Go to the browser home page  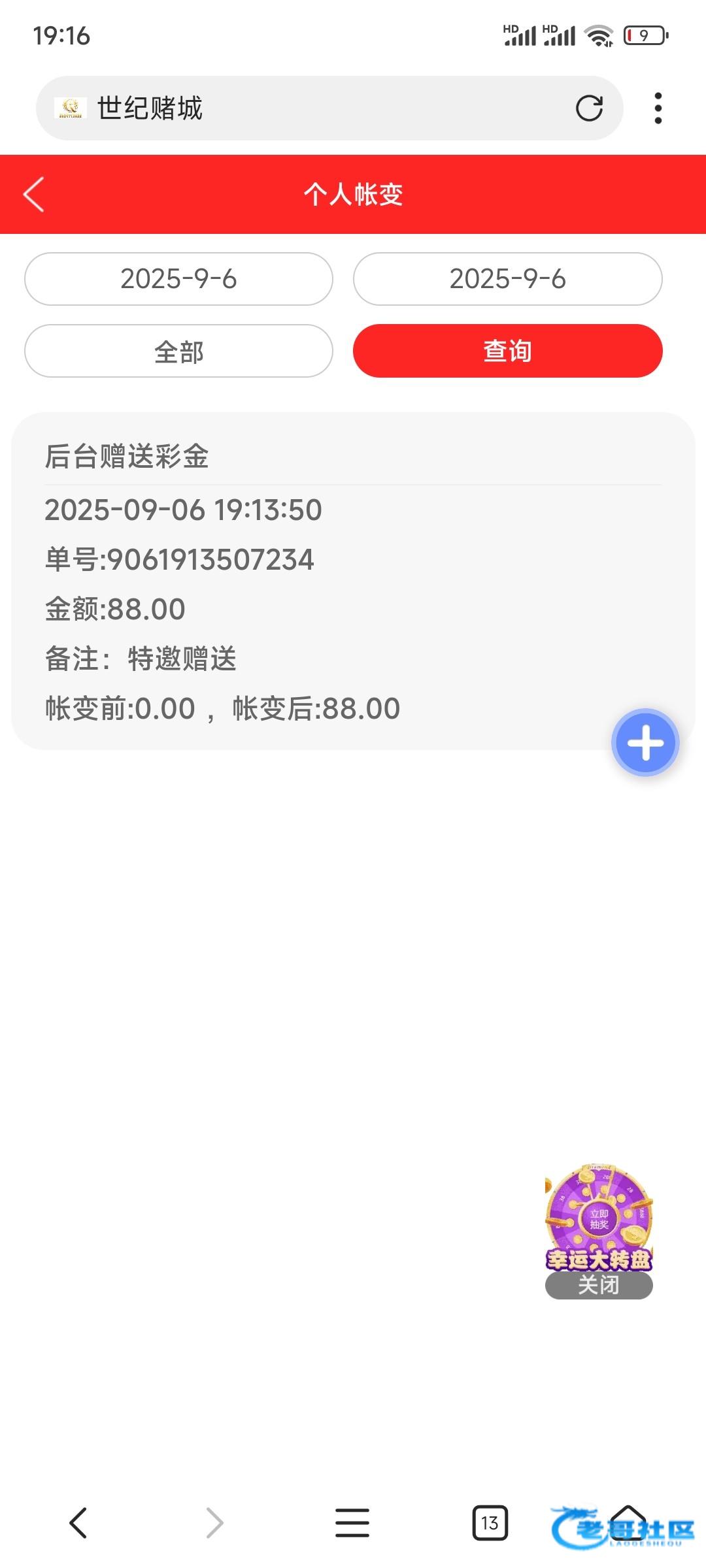coord(628,1520)
